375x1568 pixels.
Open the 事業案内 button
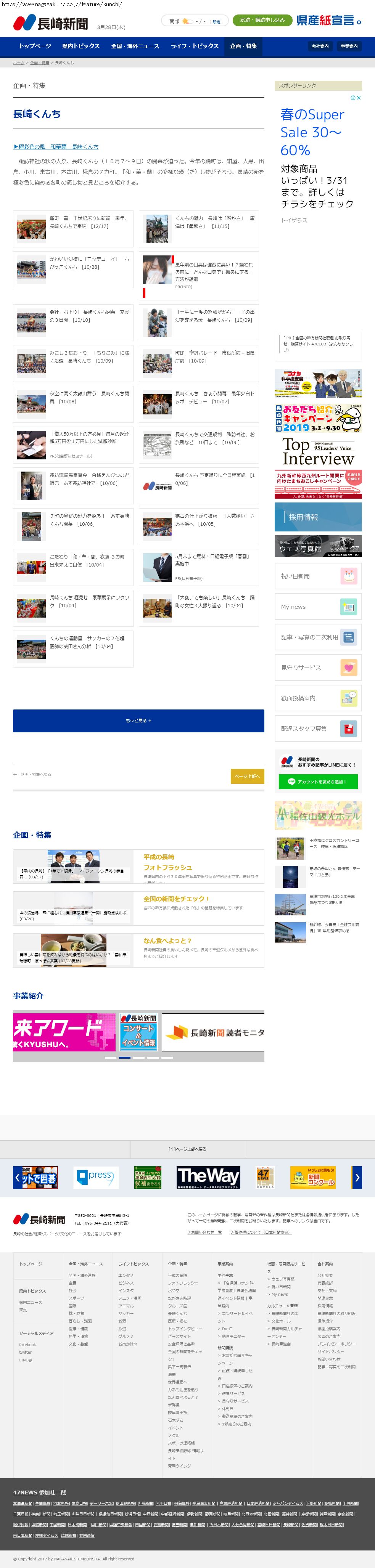point(349,46)
